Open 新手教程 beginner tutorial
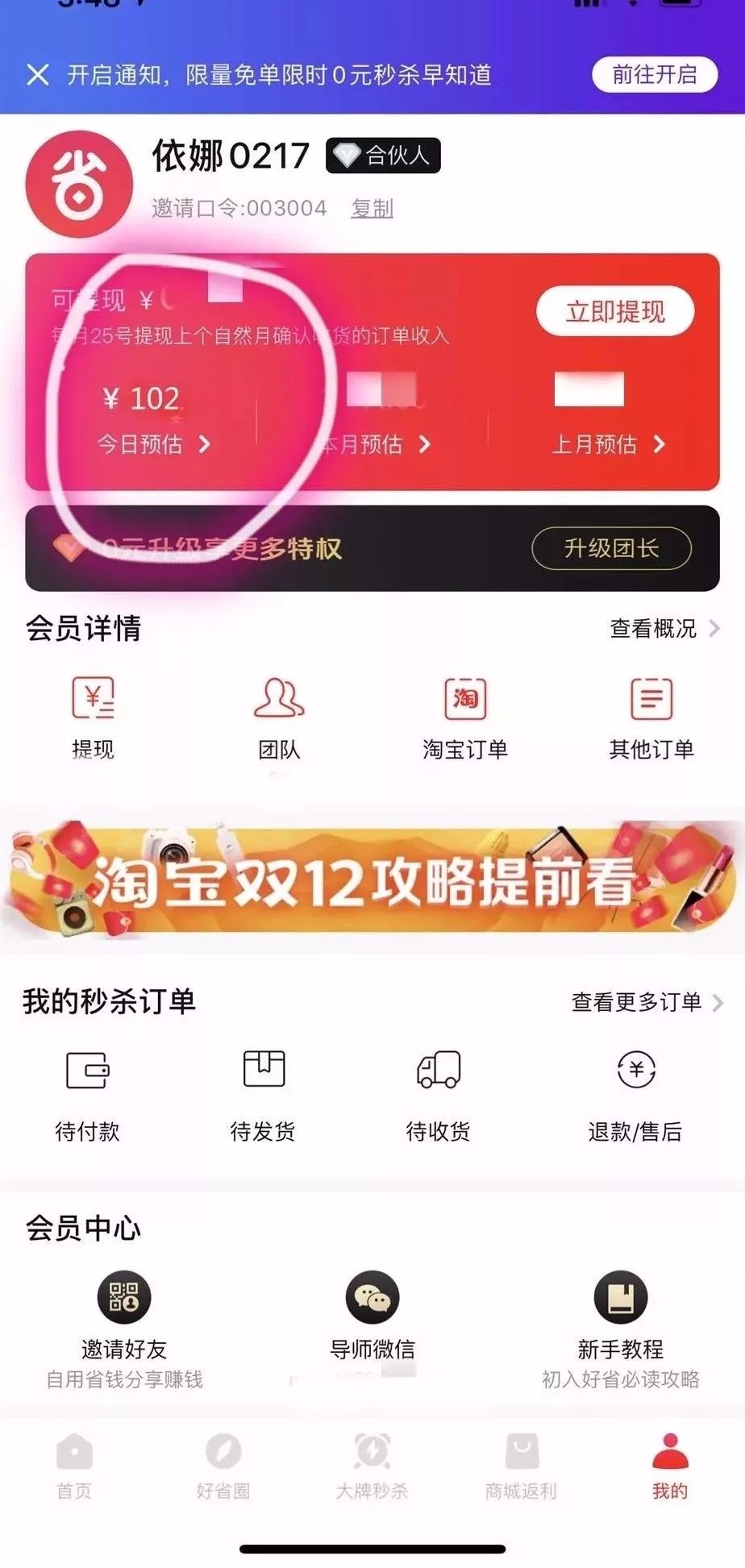The height and width of the screenshot is (1568, 745). [620, 1322]
